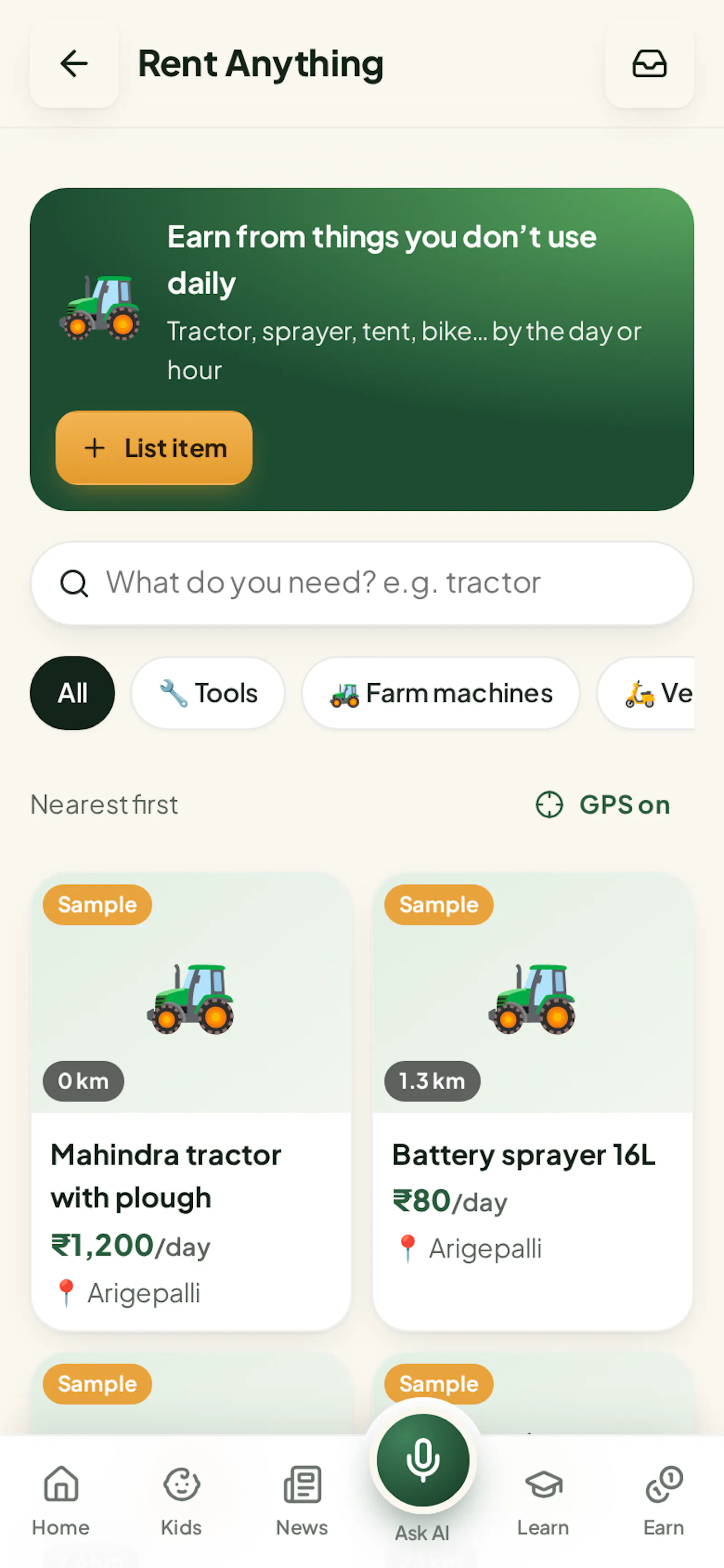
Task: Switch to the Kids tab
Action: coord(181,1501)
